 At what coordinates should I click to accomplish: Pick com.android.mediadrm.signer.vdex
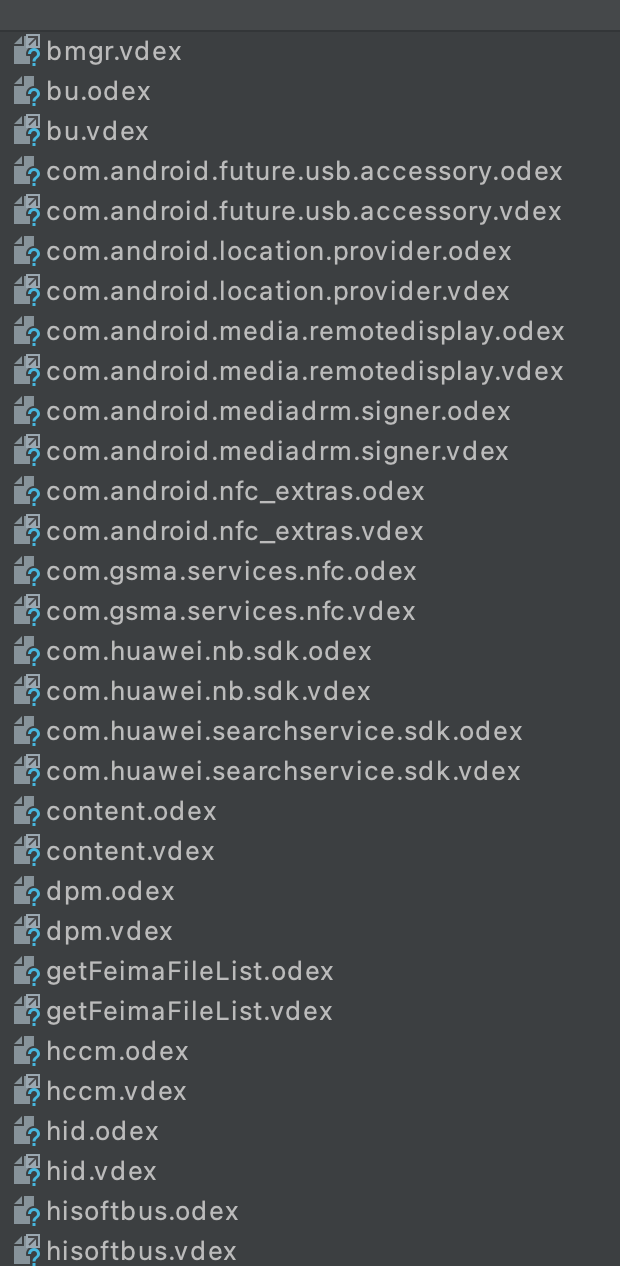[277, 451]
